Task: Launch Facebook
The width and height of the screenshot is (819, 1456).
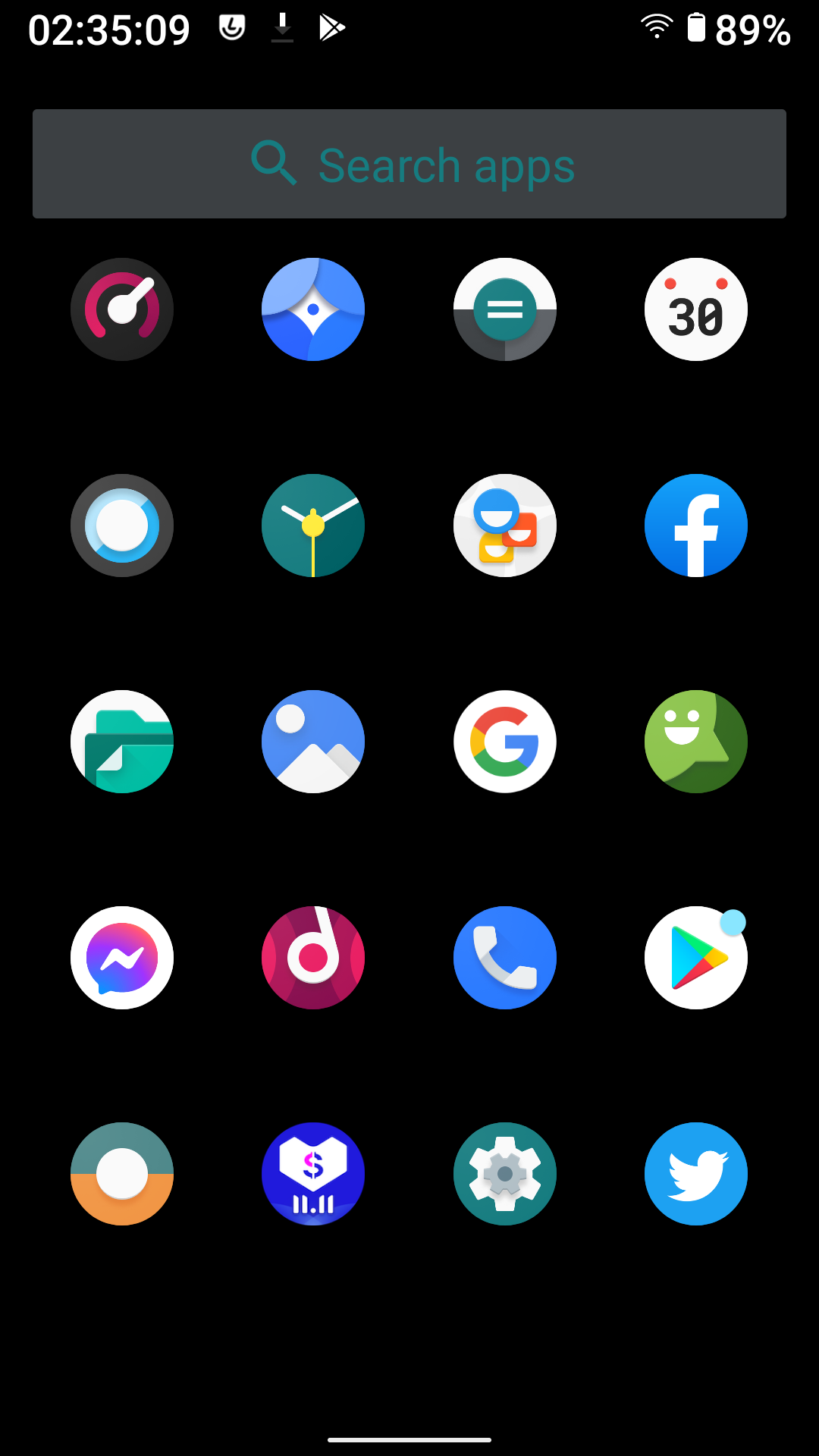Action: 696,526
